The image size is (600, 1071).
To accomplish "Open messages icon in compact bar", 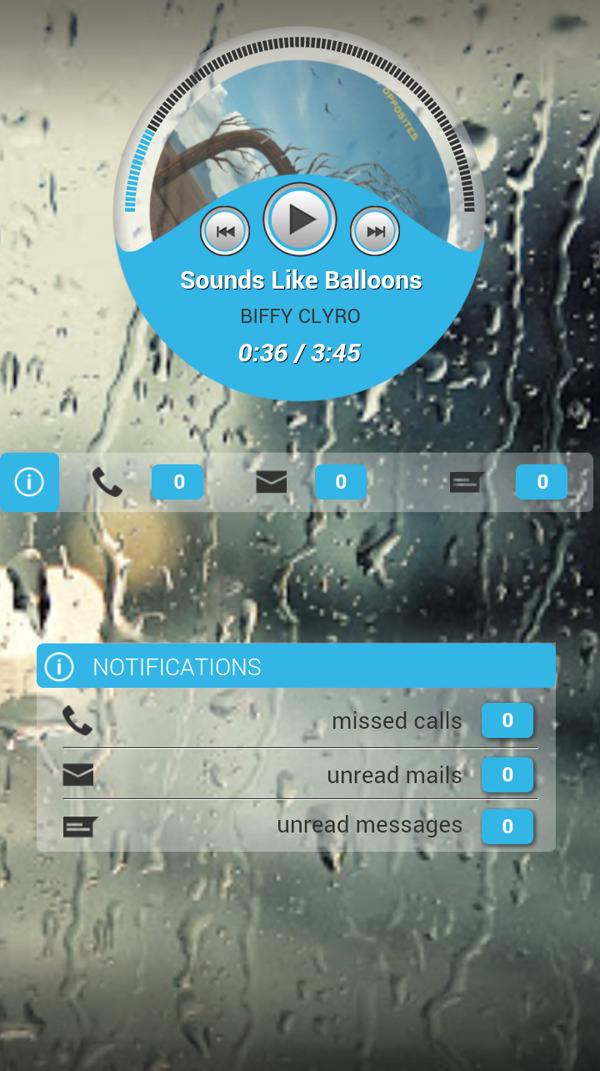I will tap(467, 482).
